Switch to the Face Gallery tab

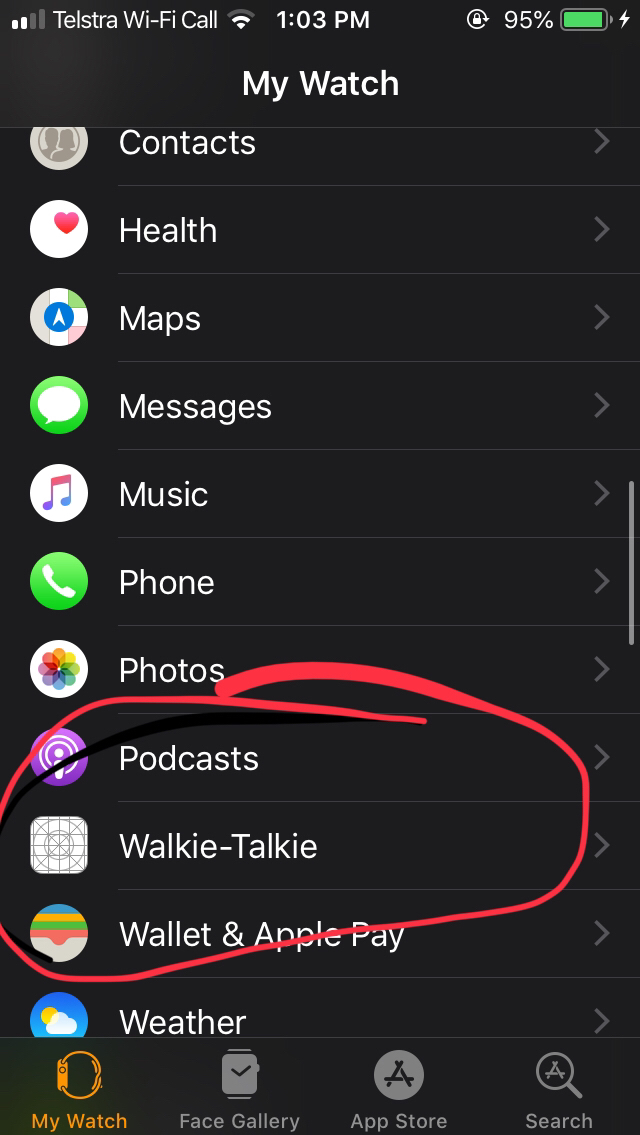pos(239,1090)
